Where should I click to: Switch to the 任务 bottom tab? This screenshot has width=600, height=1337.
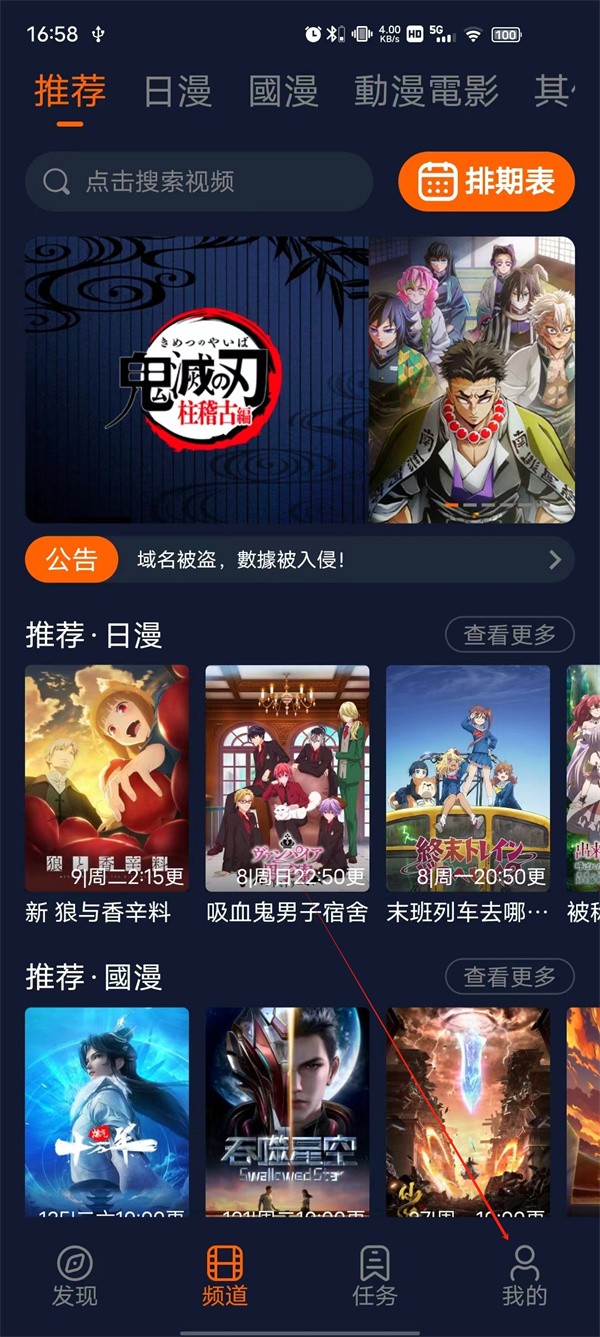375,1277
